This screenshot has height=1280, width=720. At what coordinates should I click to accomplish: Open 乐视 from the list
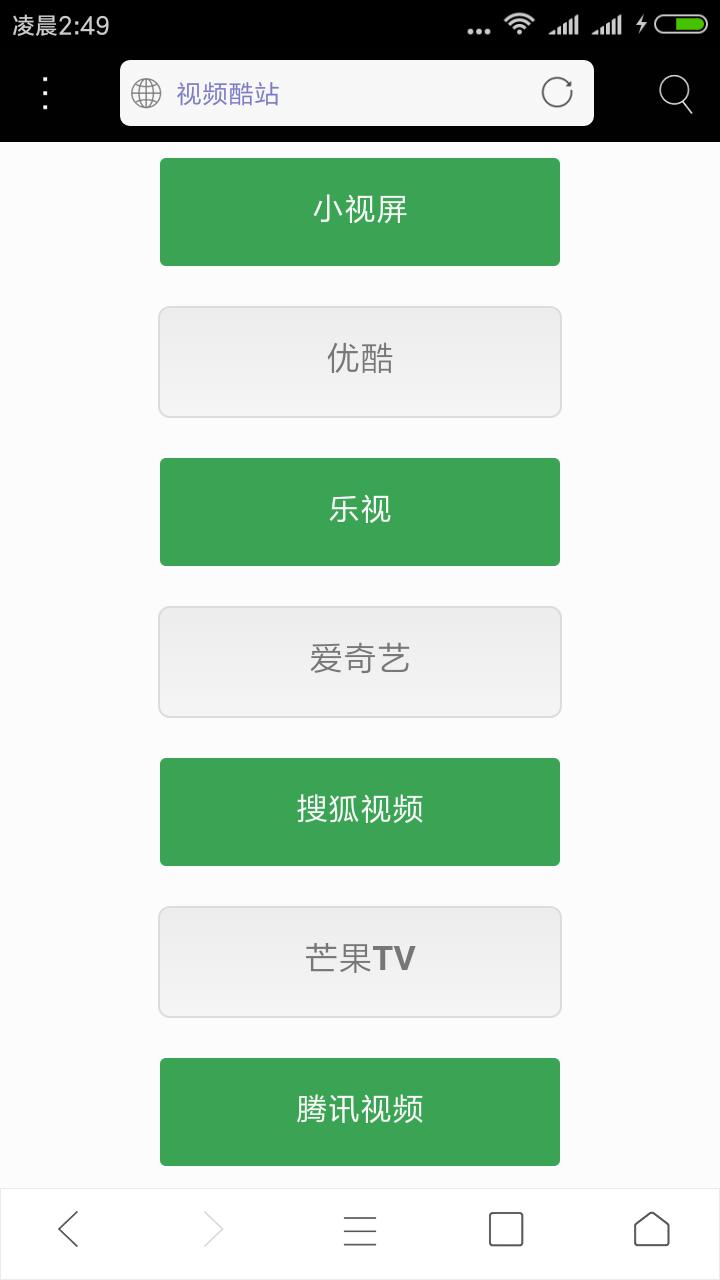tap(359, 511)
